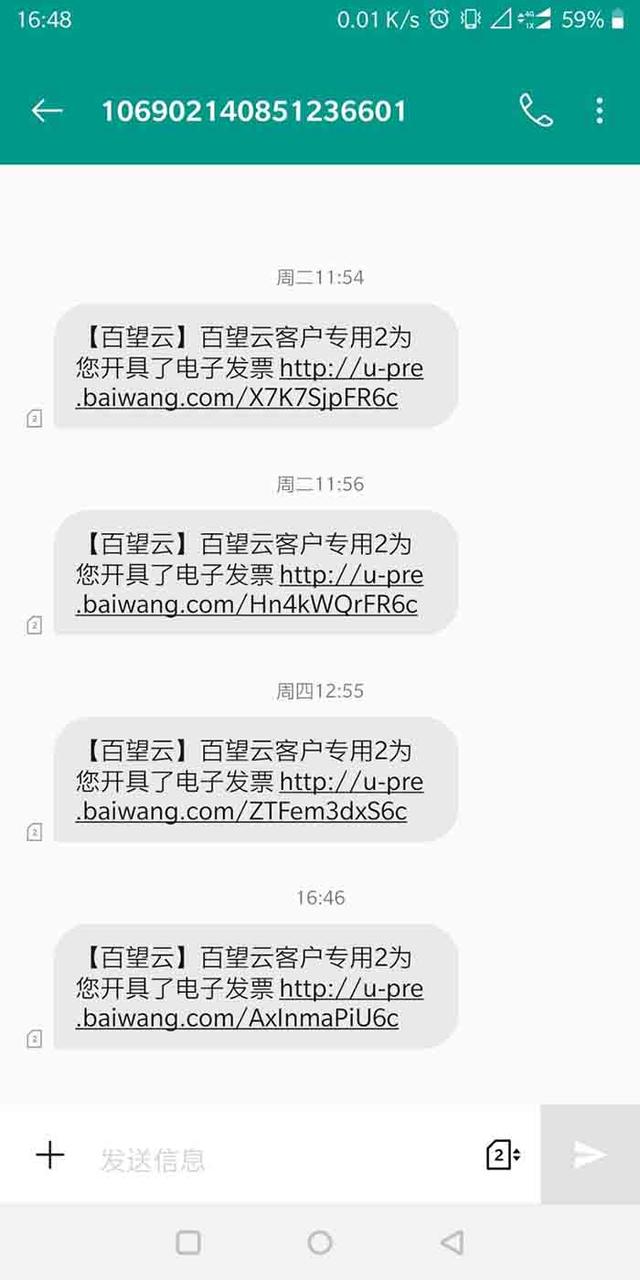This screenshot has width=640, height=1280.
Task: Open the invoice link ending AxInmaPiU6c
Action: pos(237,1018)
